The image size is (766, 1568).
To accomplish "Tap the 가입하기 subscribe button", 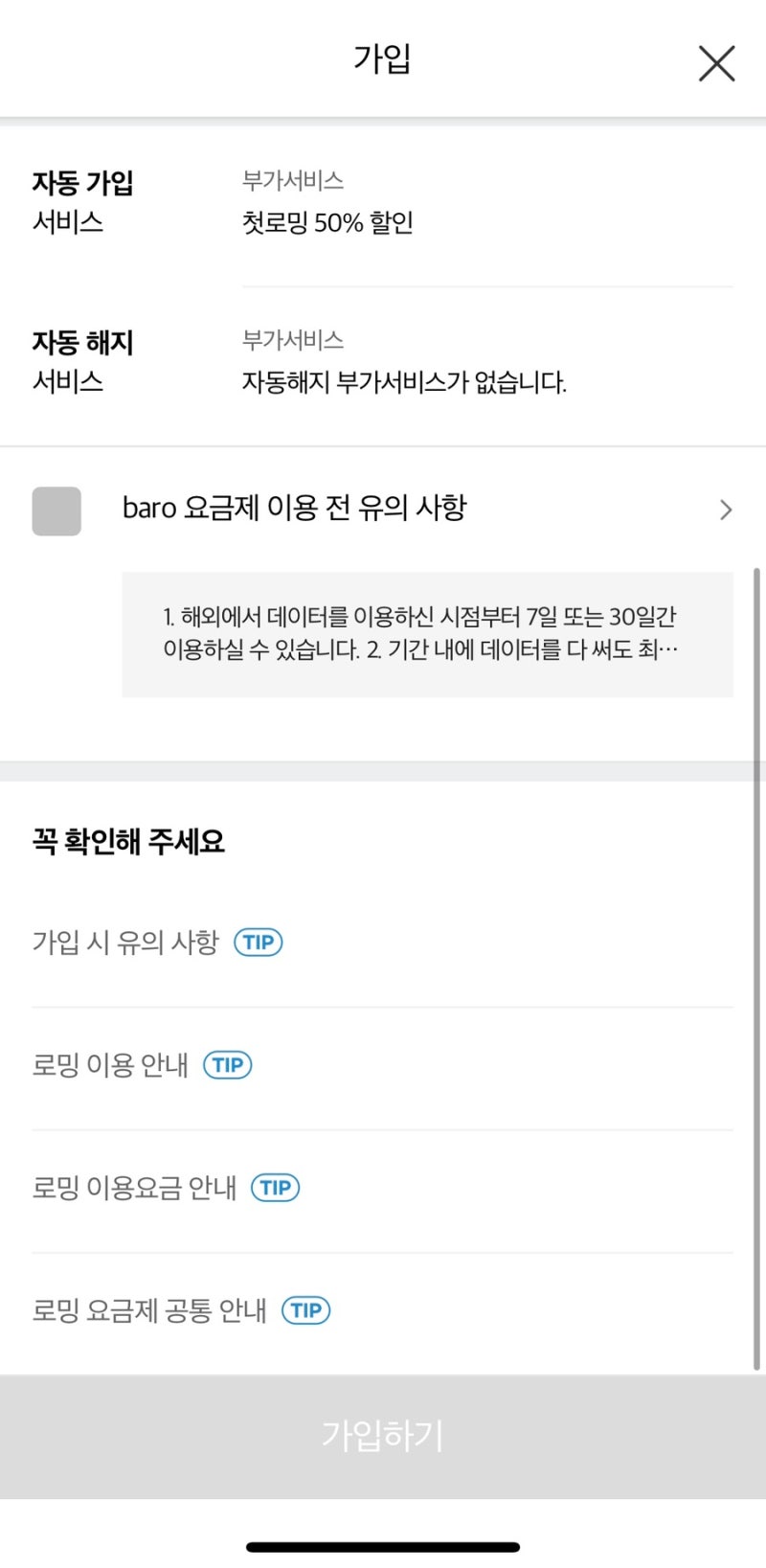I will tap(383, 1432).
